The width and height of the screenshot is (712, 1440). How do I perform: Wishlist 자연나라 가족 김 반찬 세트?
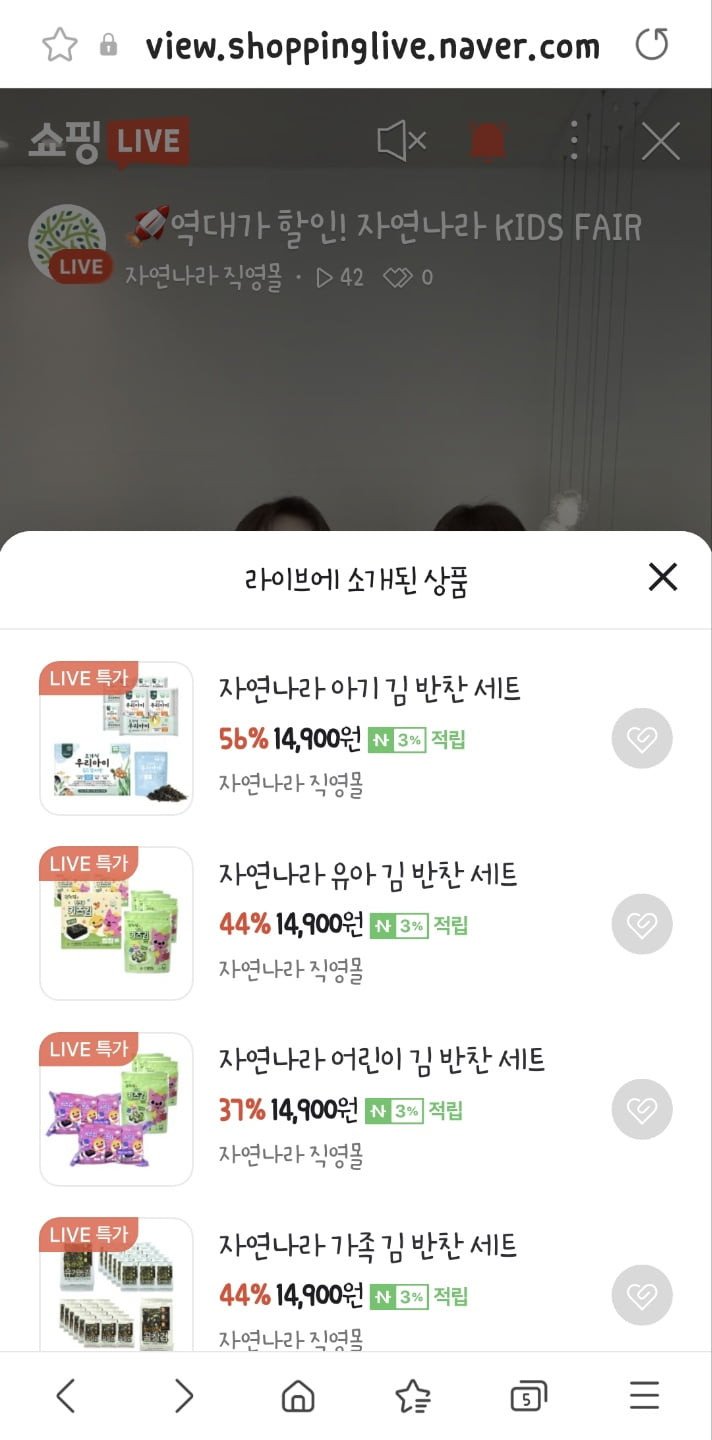(641, 1295)
